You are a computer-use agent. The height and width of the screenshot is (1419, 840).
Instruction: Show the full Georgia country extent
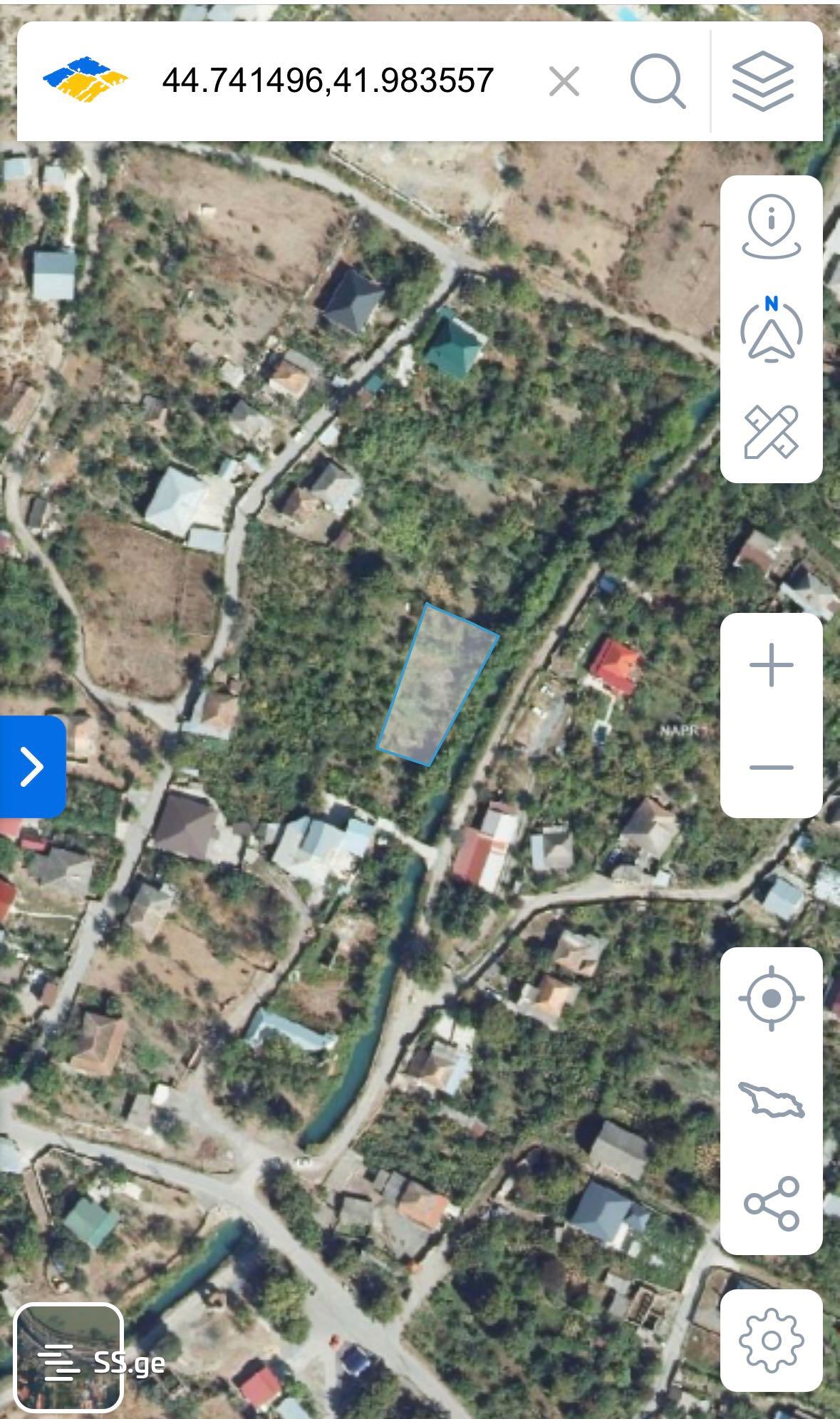pyautogui.click(x=771, y=1100)
